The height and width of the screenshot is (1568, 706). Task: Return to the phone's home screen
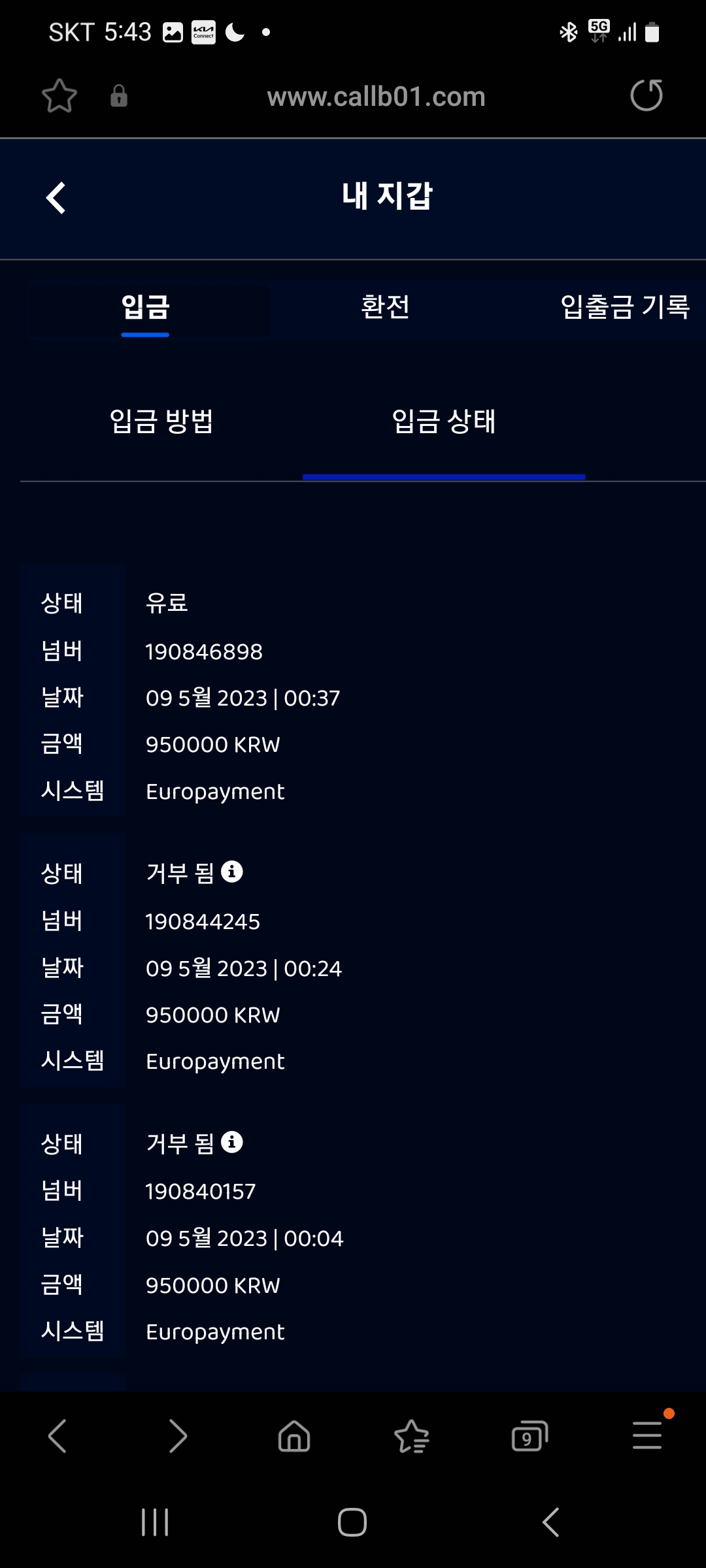pos(352,1522)
